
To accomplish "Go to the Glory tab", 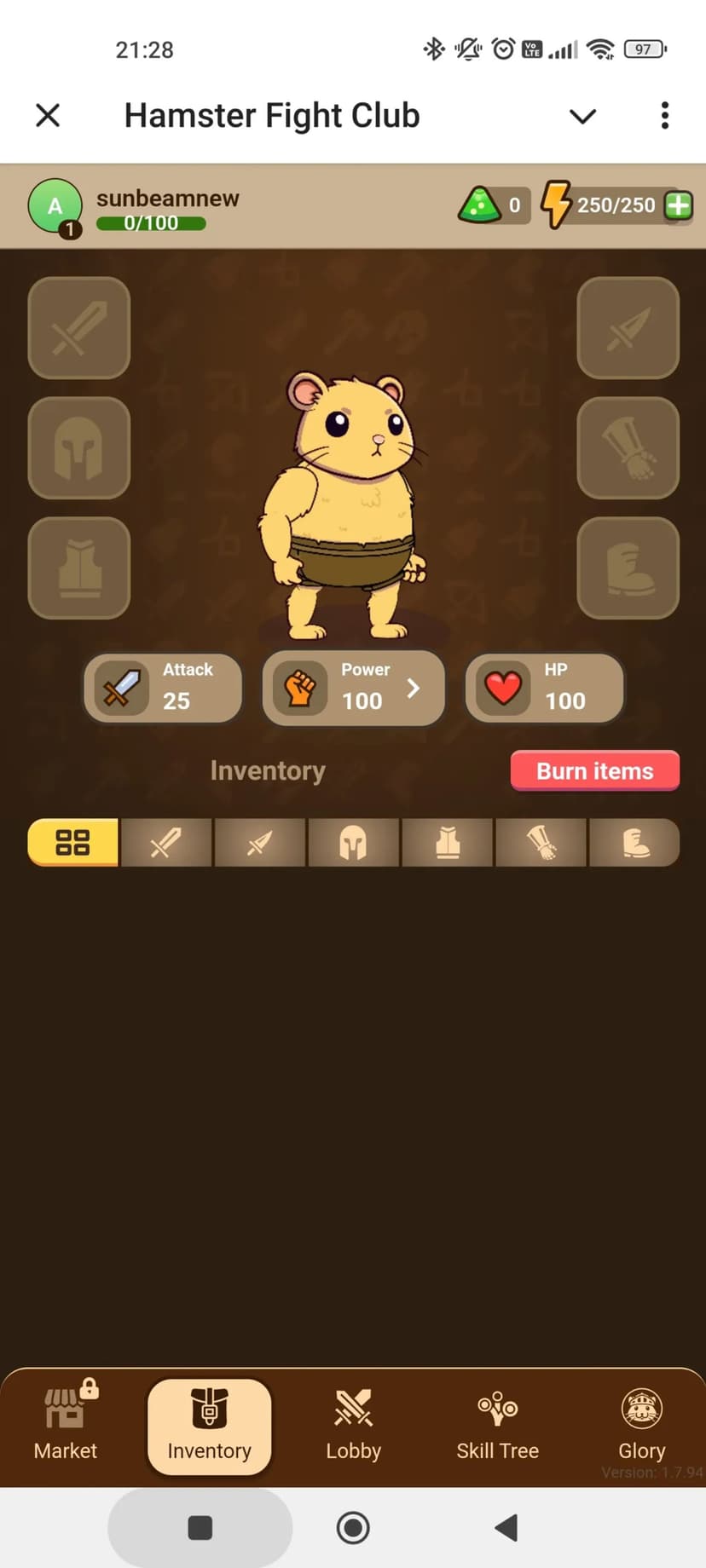I will coord(641,1426).
